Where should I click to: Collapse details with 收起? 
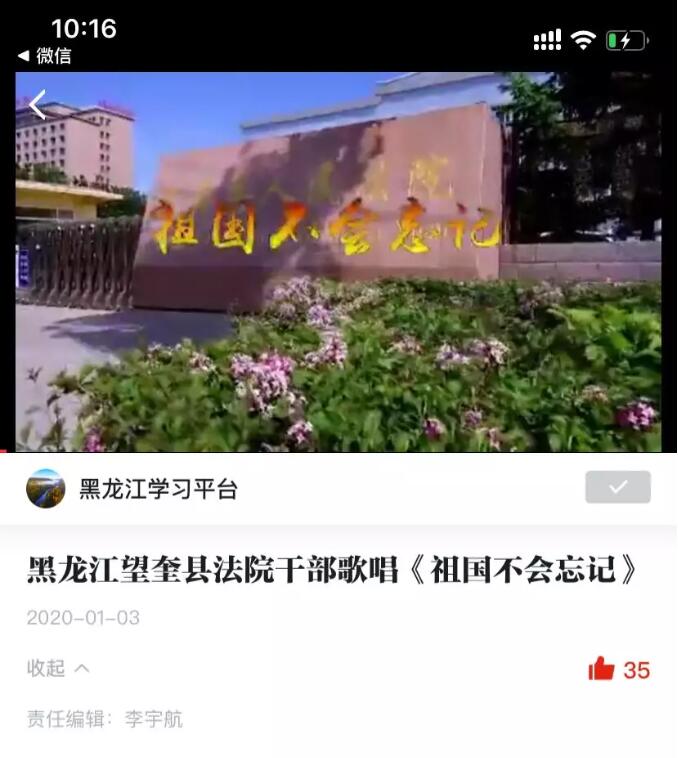point(57,668)
